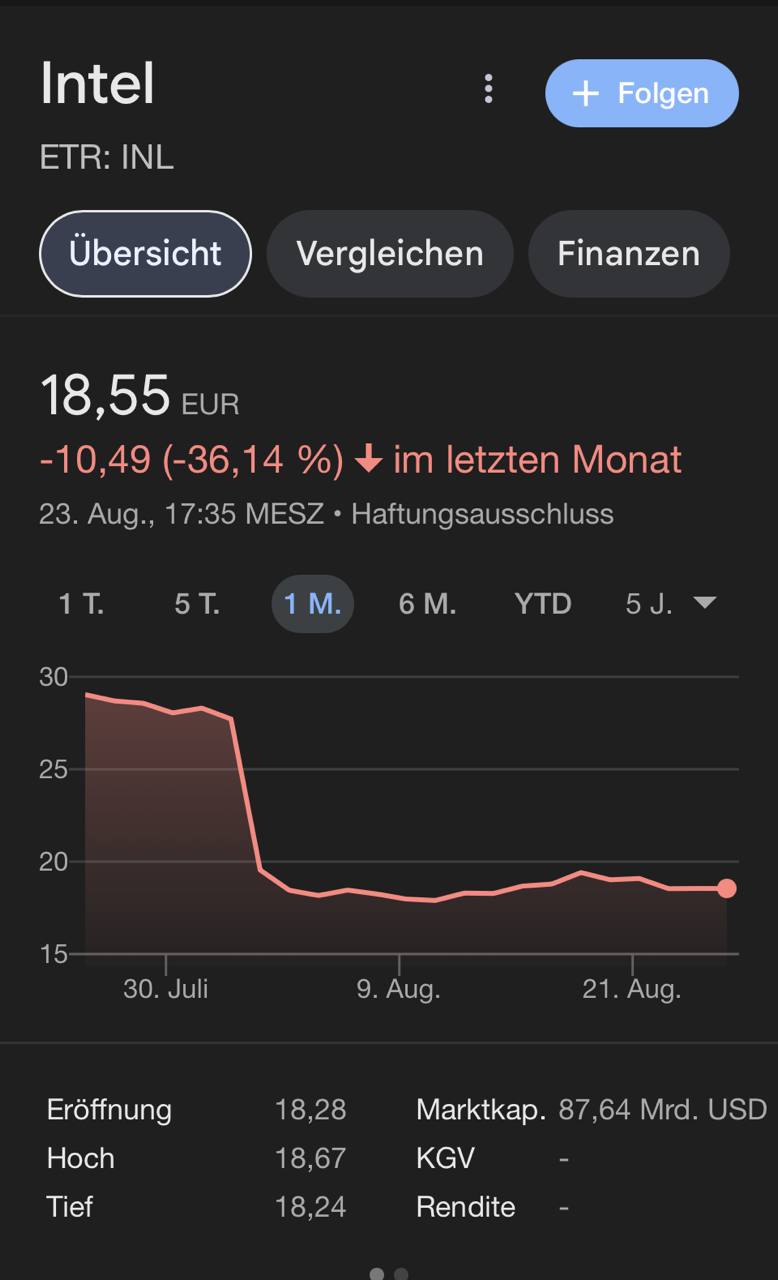Open the Haftungsausschluss link

click(x=482, y=515)
